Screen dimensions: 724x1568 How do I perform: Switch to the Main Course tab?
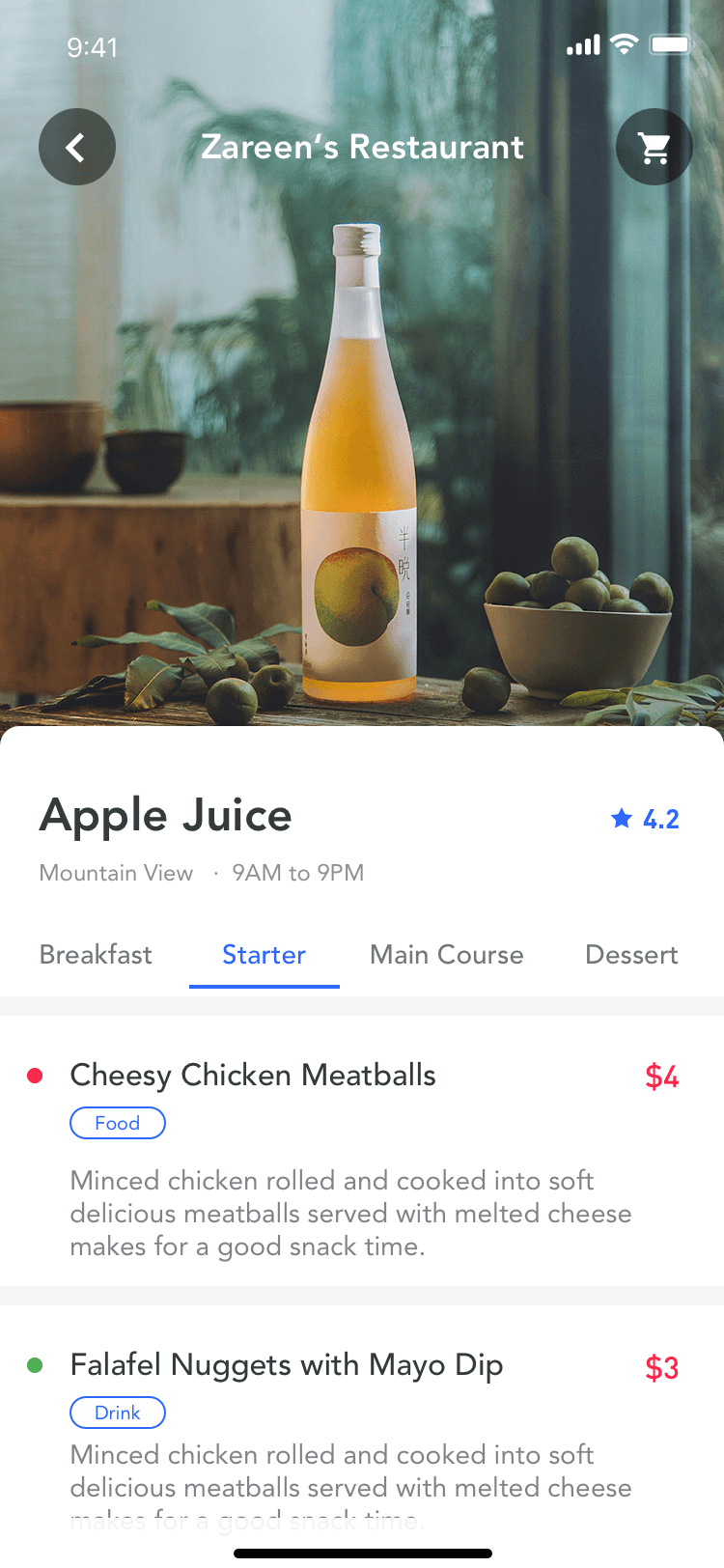447,955
